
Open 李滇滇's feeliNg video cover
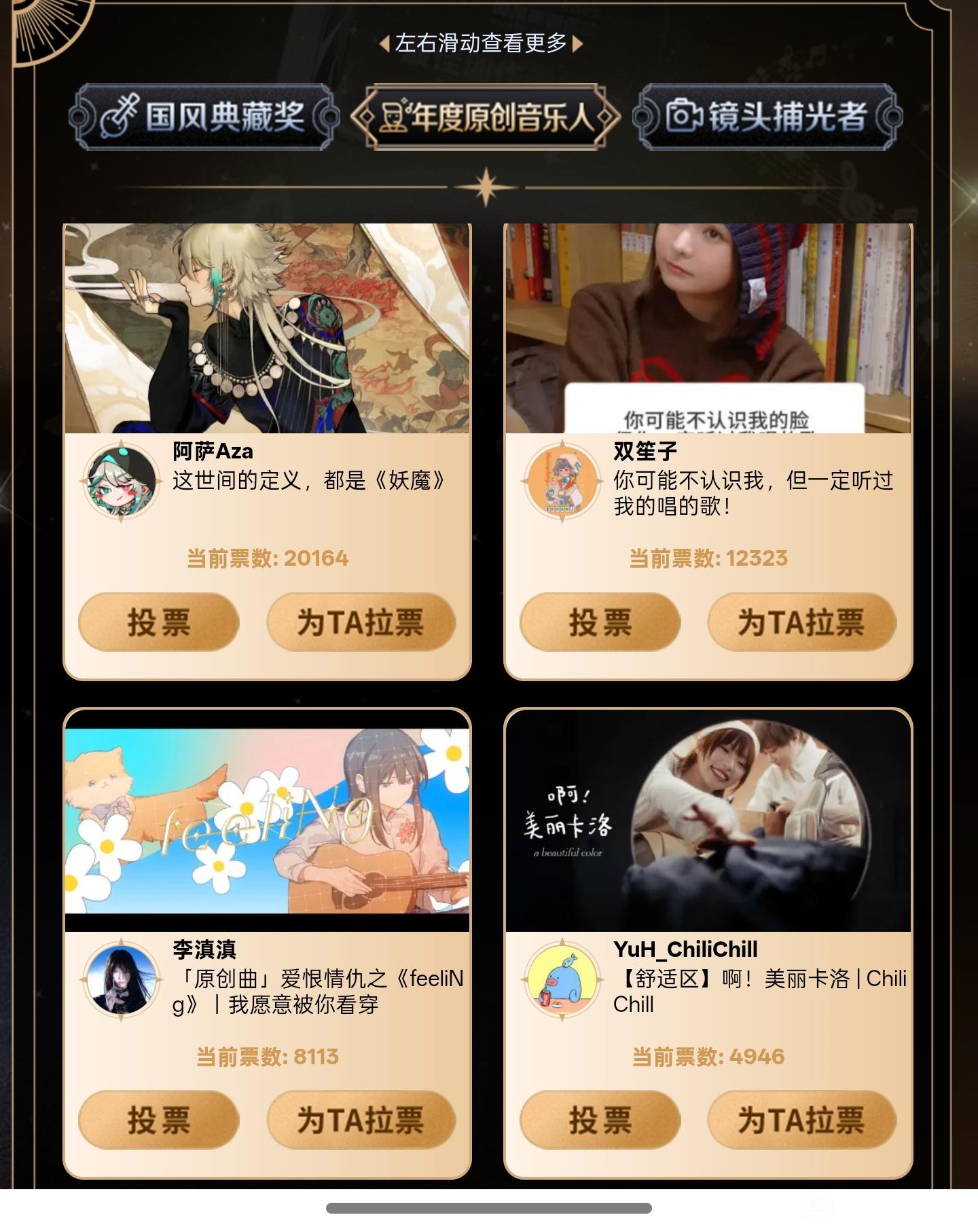pyautogui.click(x=267, y=820)
